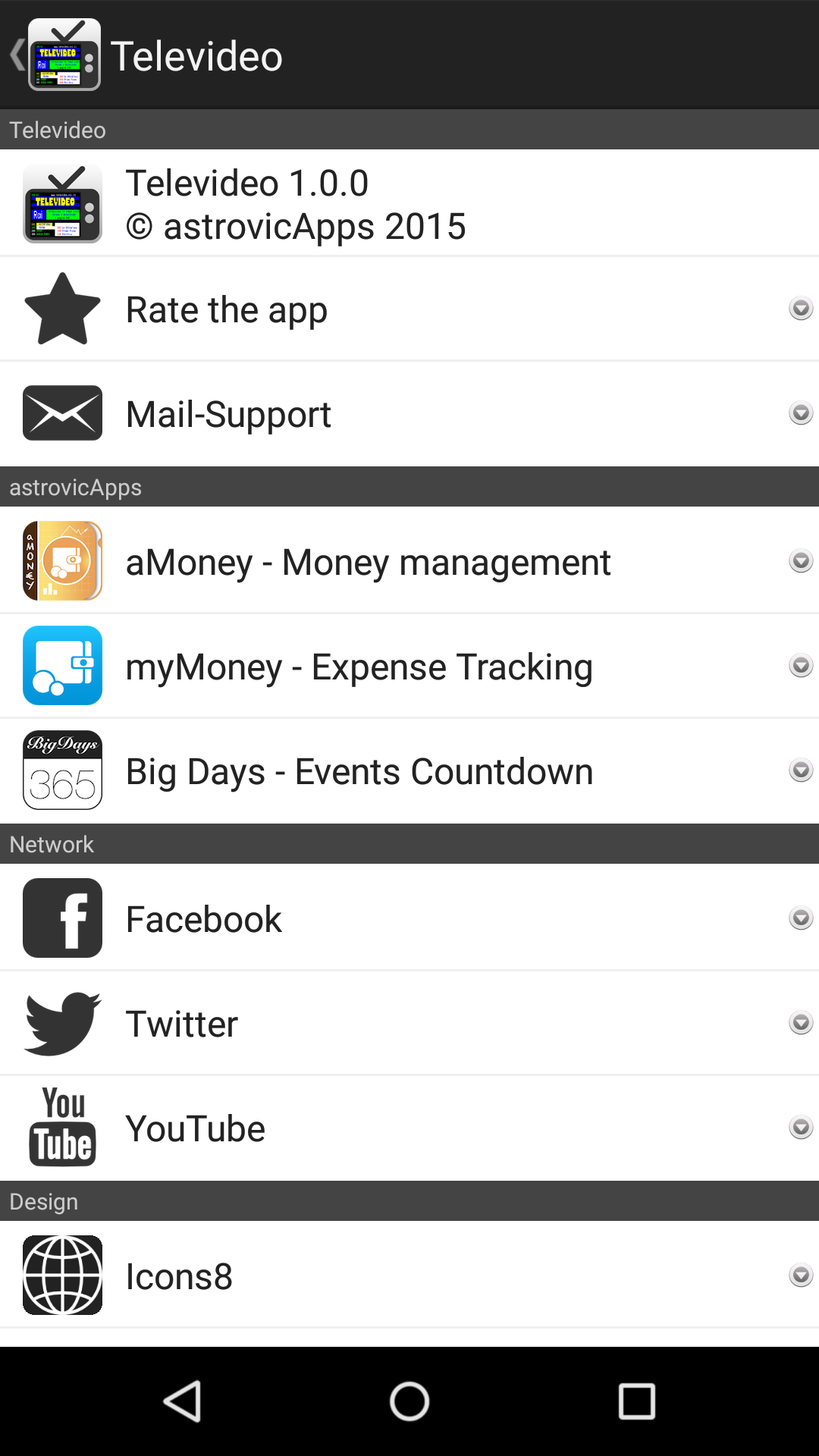The width and height of the screenshot is (819, 1456).
Task: Tap the Network section header
Action: click(409, 844)
